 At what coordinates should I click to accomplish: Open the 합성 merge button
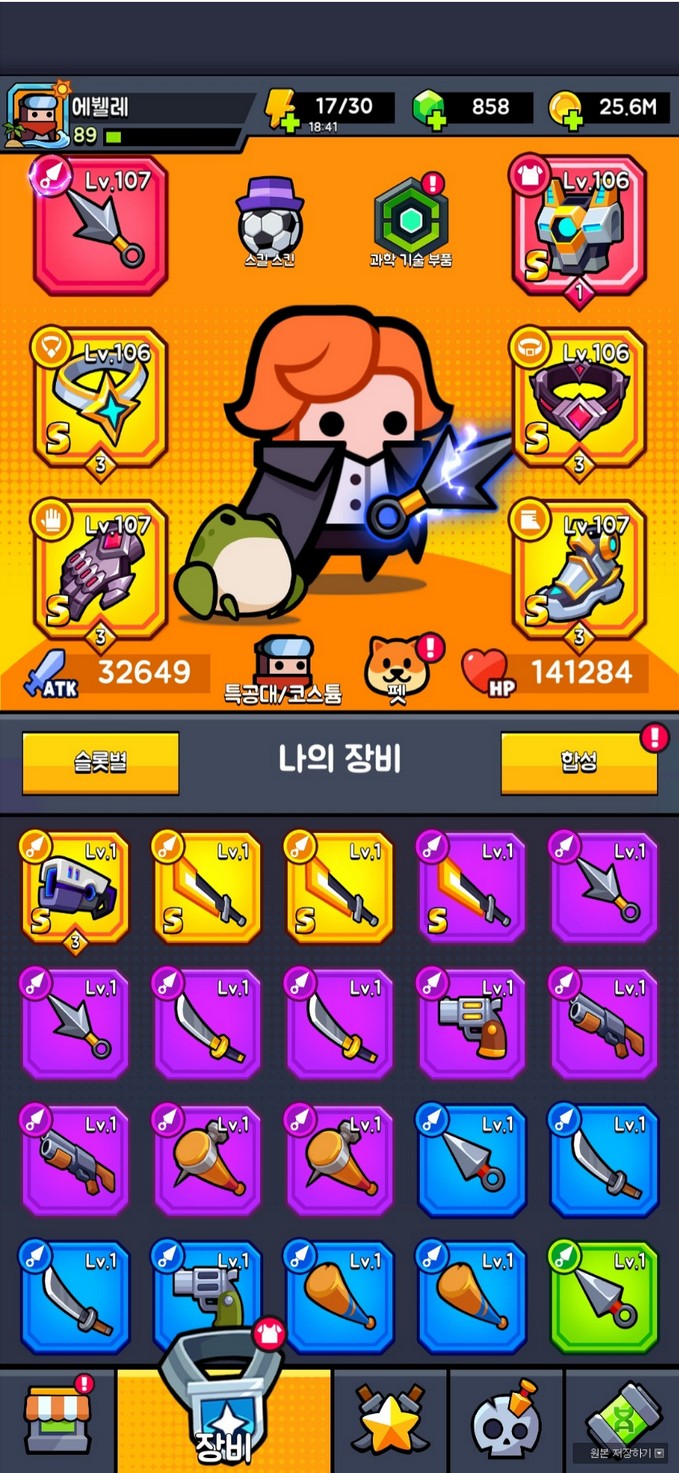click(x=579, y=762)
